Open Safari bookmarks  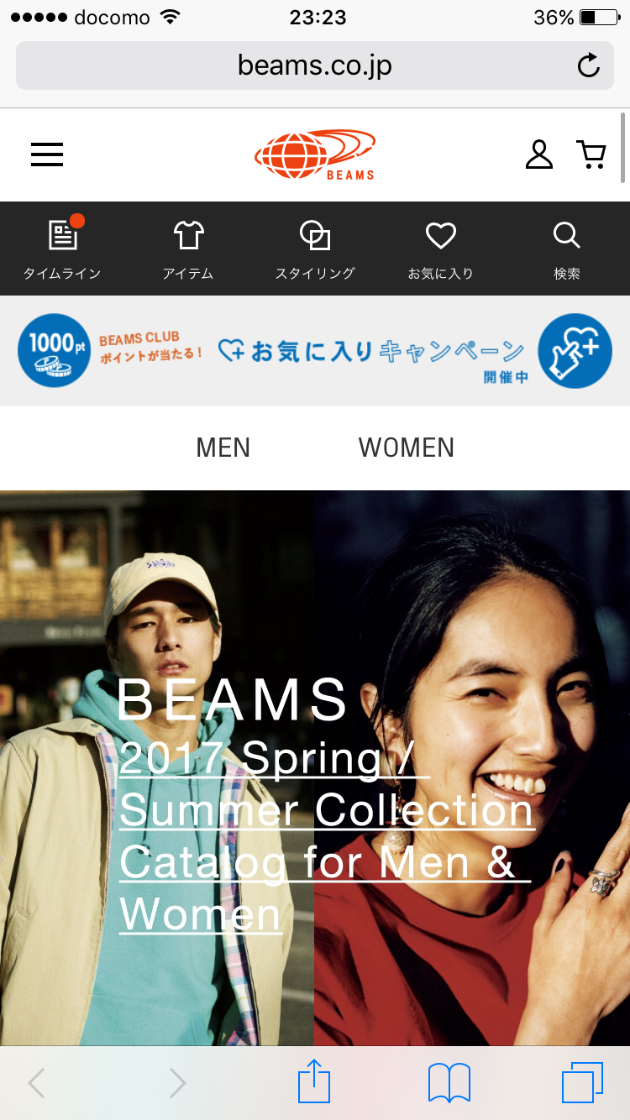coord(449,1082)
